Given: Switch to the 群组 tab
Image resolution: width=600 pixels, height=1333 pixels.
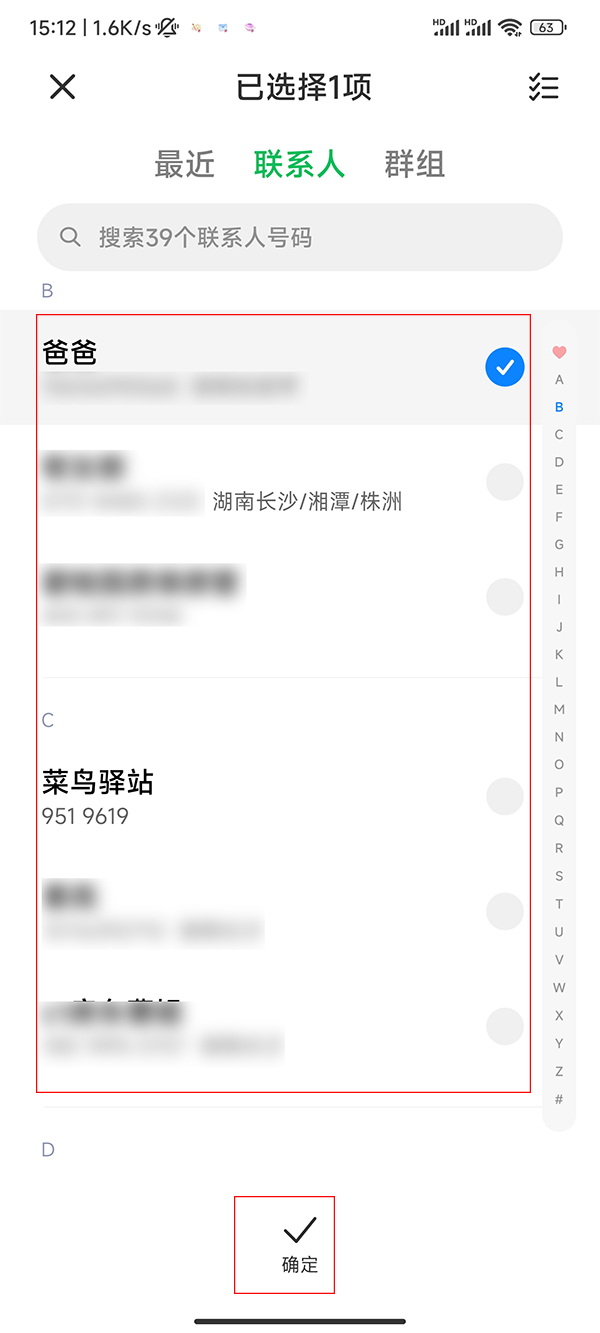Looking at the screenshot, I should (414, 164).
